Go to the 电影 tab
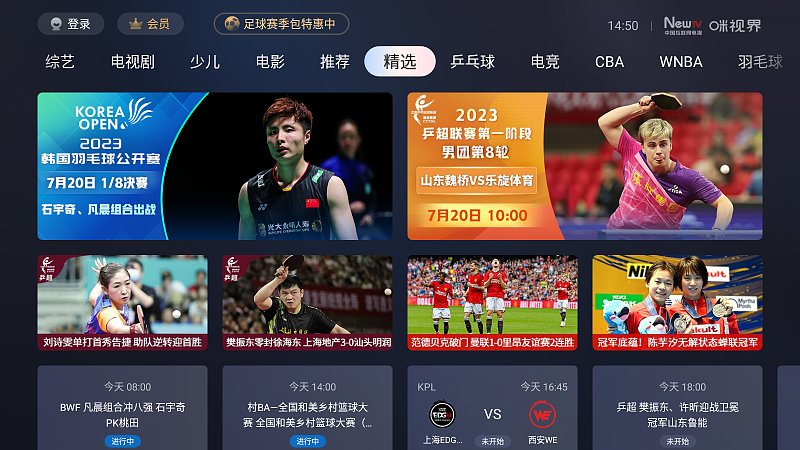 click(x=270, y=62)
